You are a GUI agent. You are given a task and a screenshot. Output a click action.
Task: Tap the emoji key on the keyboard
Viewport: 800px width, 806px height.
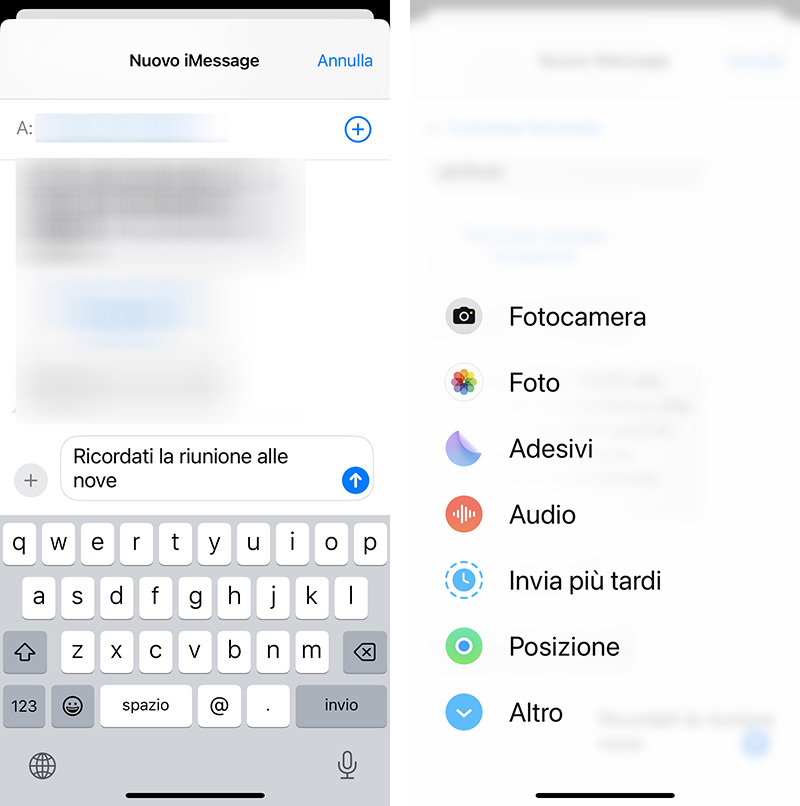tap(73, 705)
